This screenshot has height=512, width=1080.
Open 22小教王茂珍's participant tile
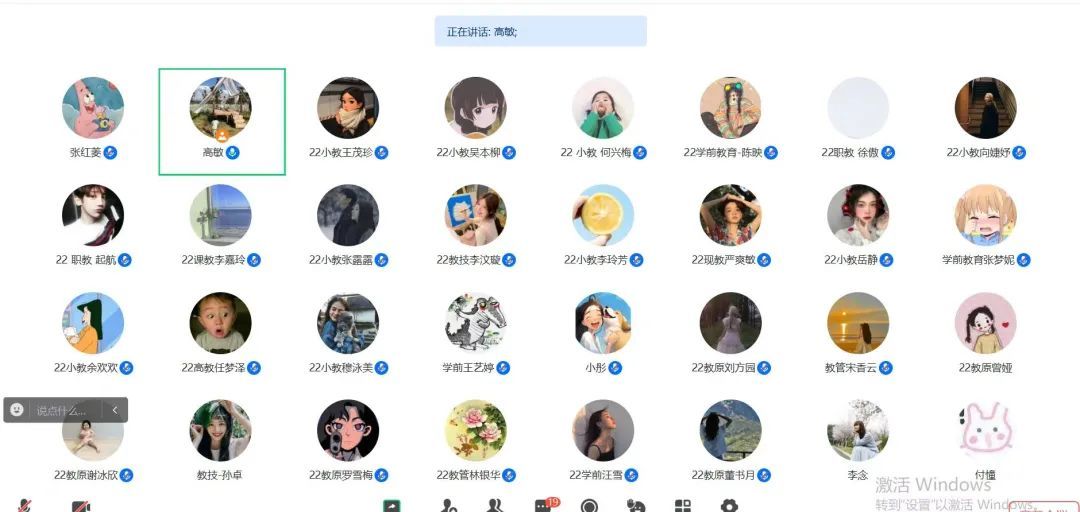coord(348,109)
